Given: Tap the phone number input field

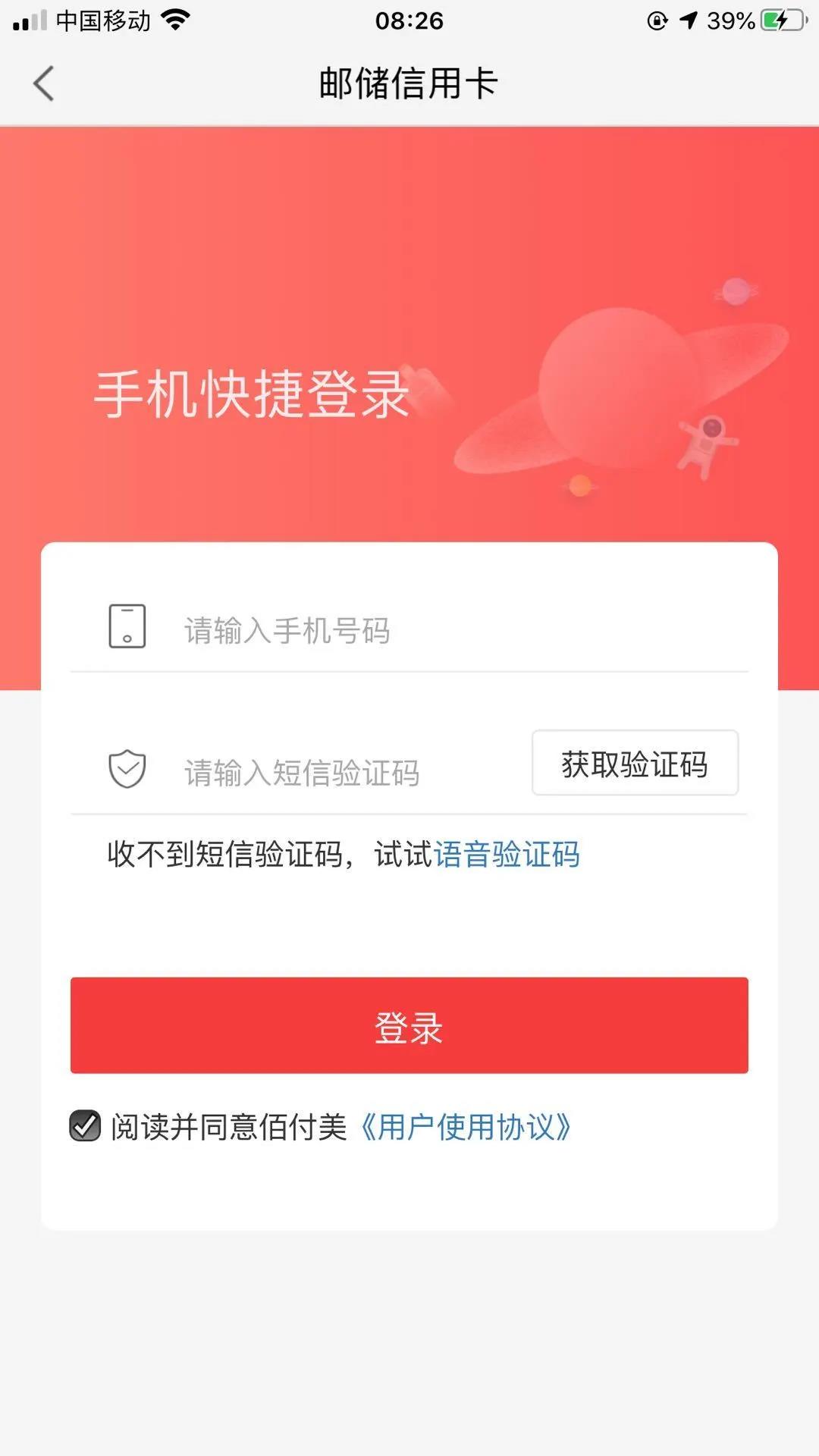Looking at the screenshot, I should click(x=425, y=630).
